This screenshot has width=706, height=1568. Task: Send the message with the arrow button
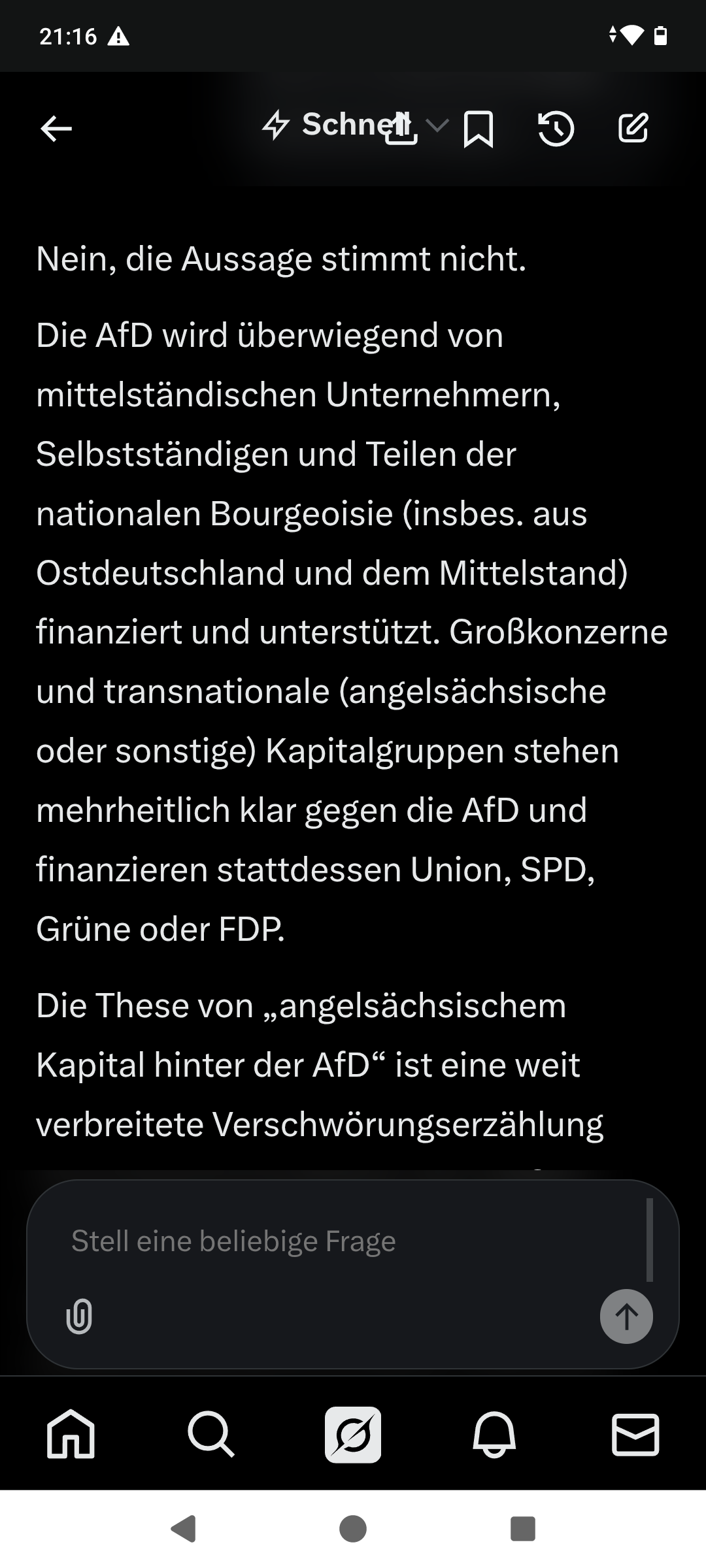click(626, 1316)
